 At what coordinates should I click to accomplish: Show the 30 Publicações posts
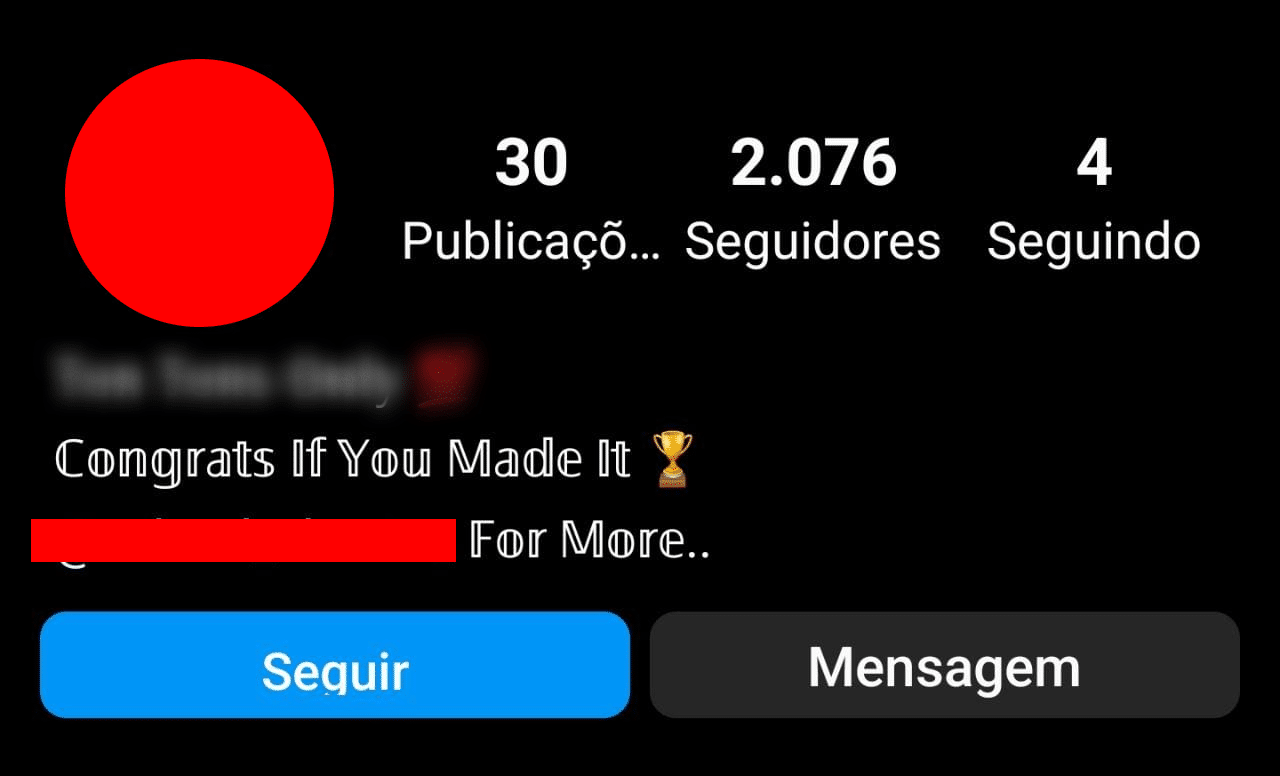[x=531, y=200]
